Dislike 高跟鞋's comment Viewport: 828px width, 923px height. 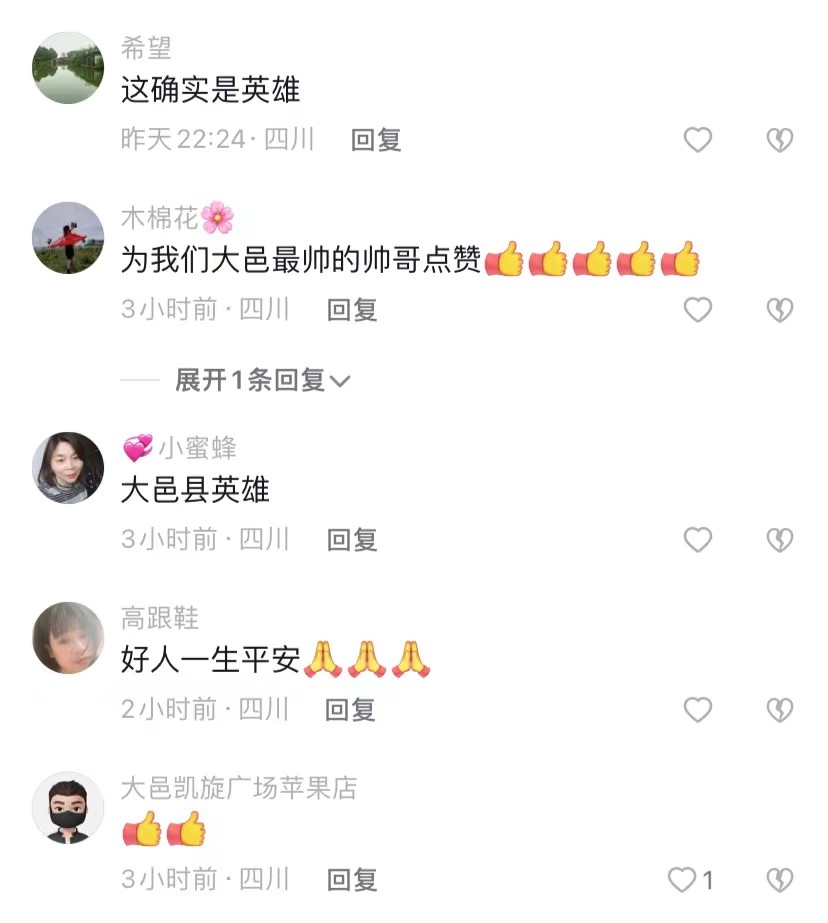click(779, 710)
